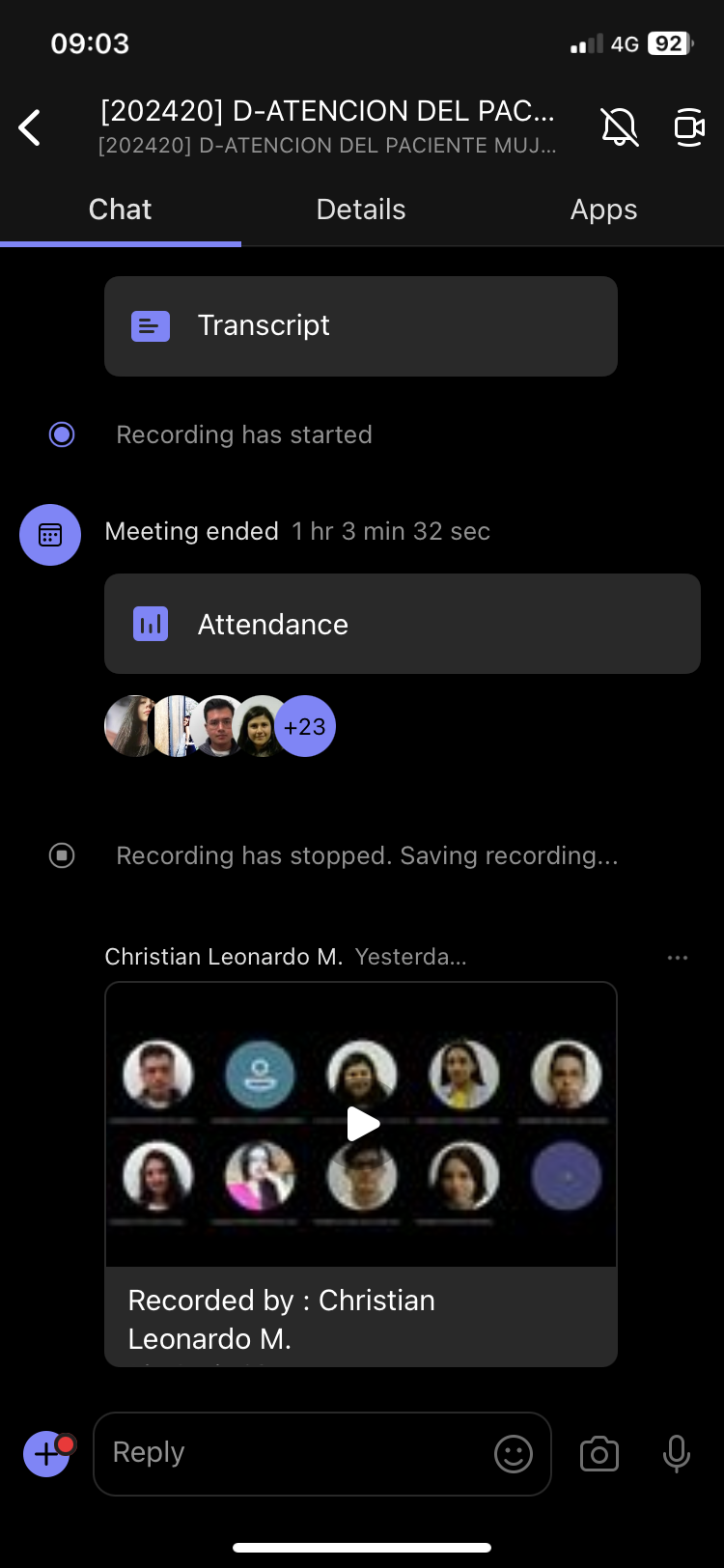This screenshot has height=1568, width=724.
Task: Open the Attendance report
Action: pyautogui.click(x=402, y=624)
